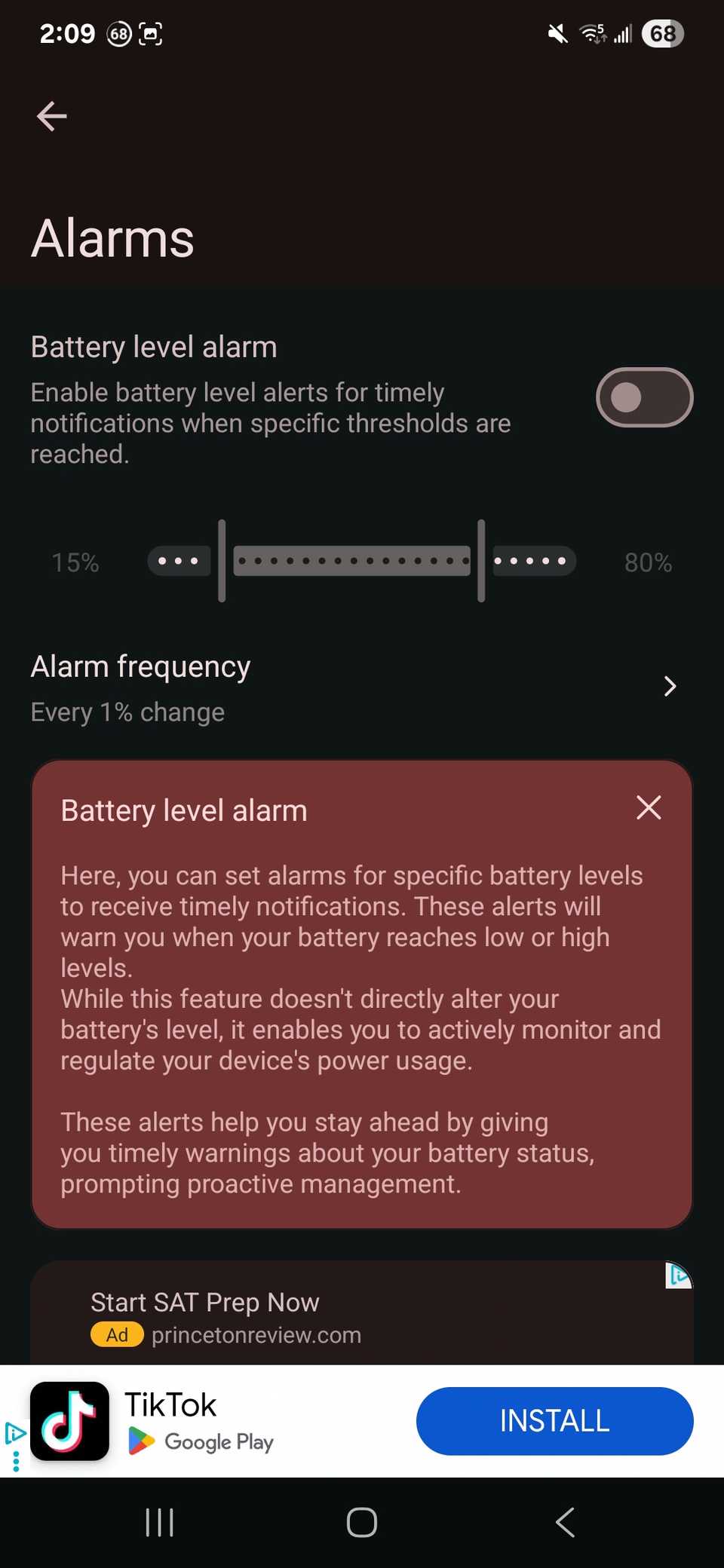Dismiss the Battery level alarm info card

(x=648, y=807)
